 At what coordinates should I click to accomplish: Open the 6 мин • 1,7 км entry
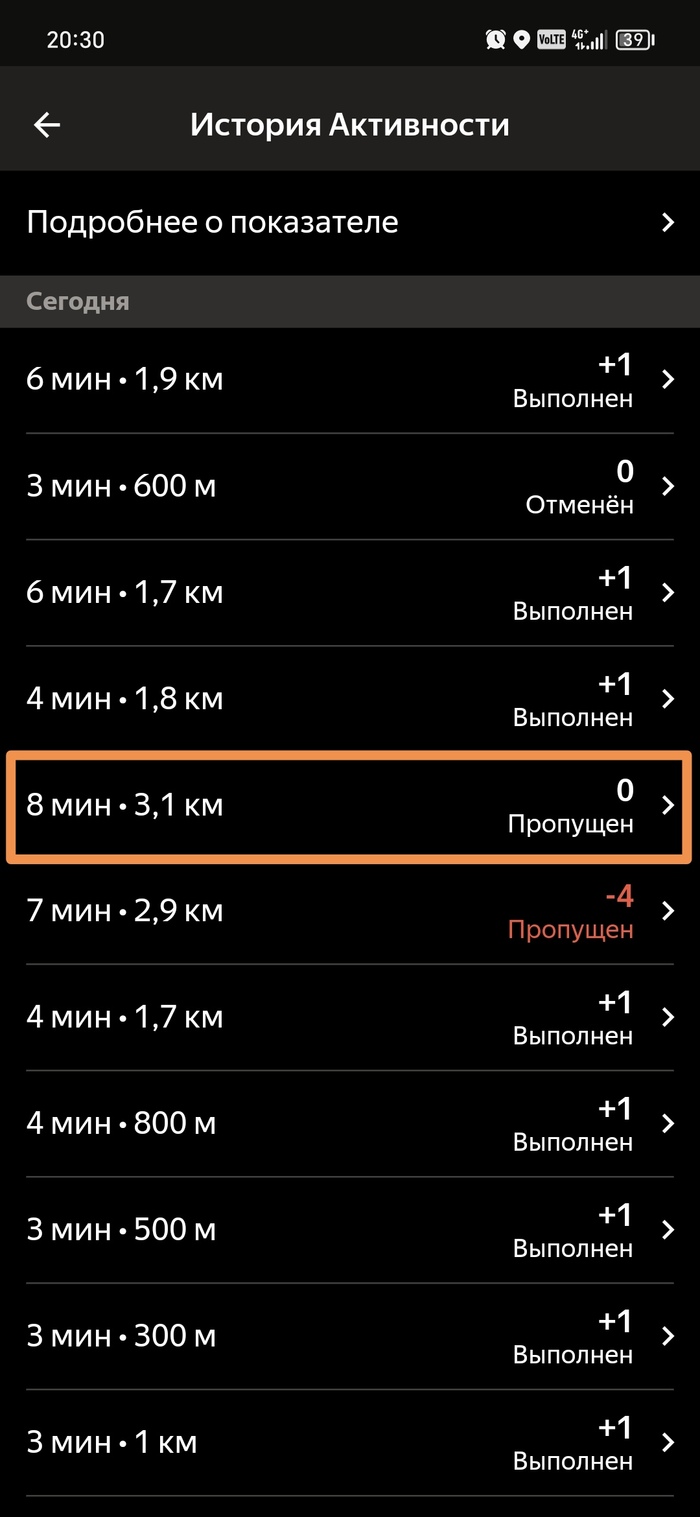point(350,592)
